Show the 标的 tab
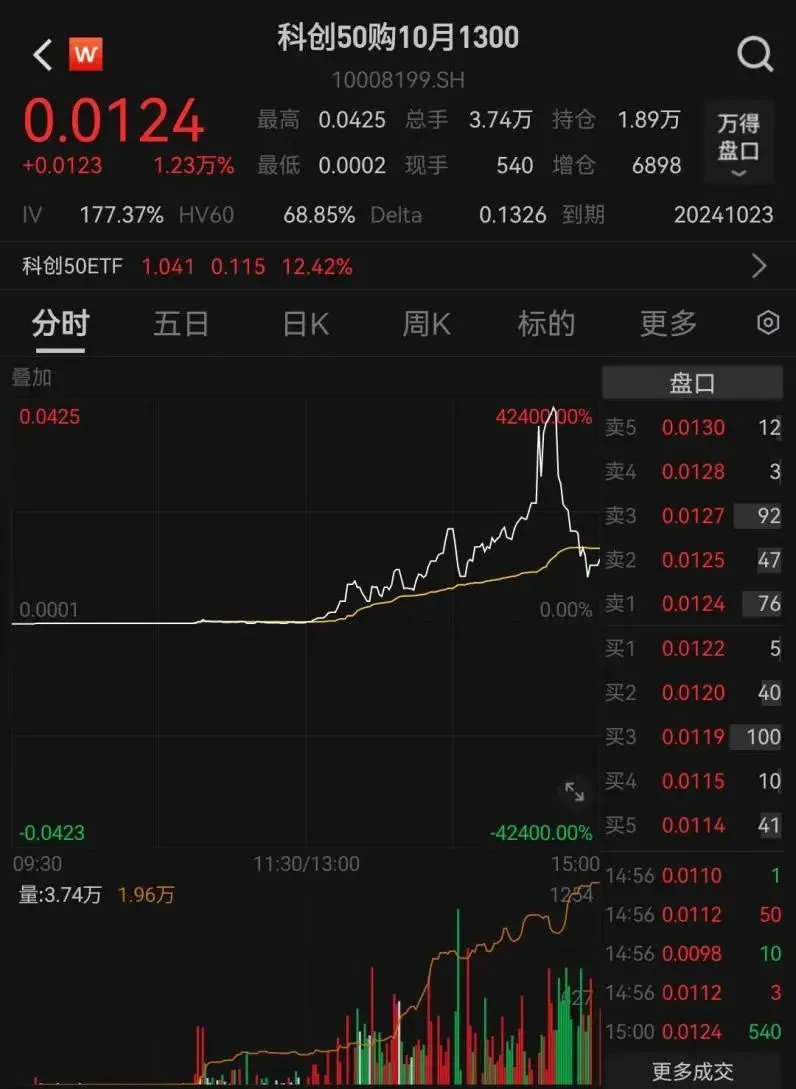The width and height of the screenshot is (796, 1089). [546, 323]
